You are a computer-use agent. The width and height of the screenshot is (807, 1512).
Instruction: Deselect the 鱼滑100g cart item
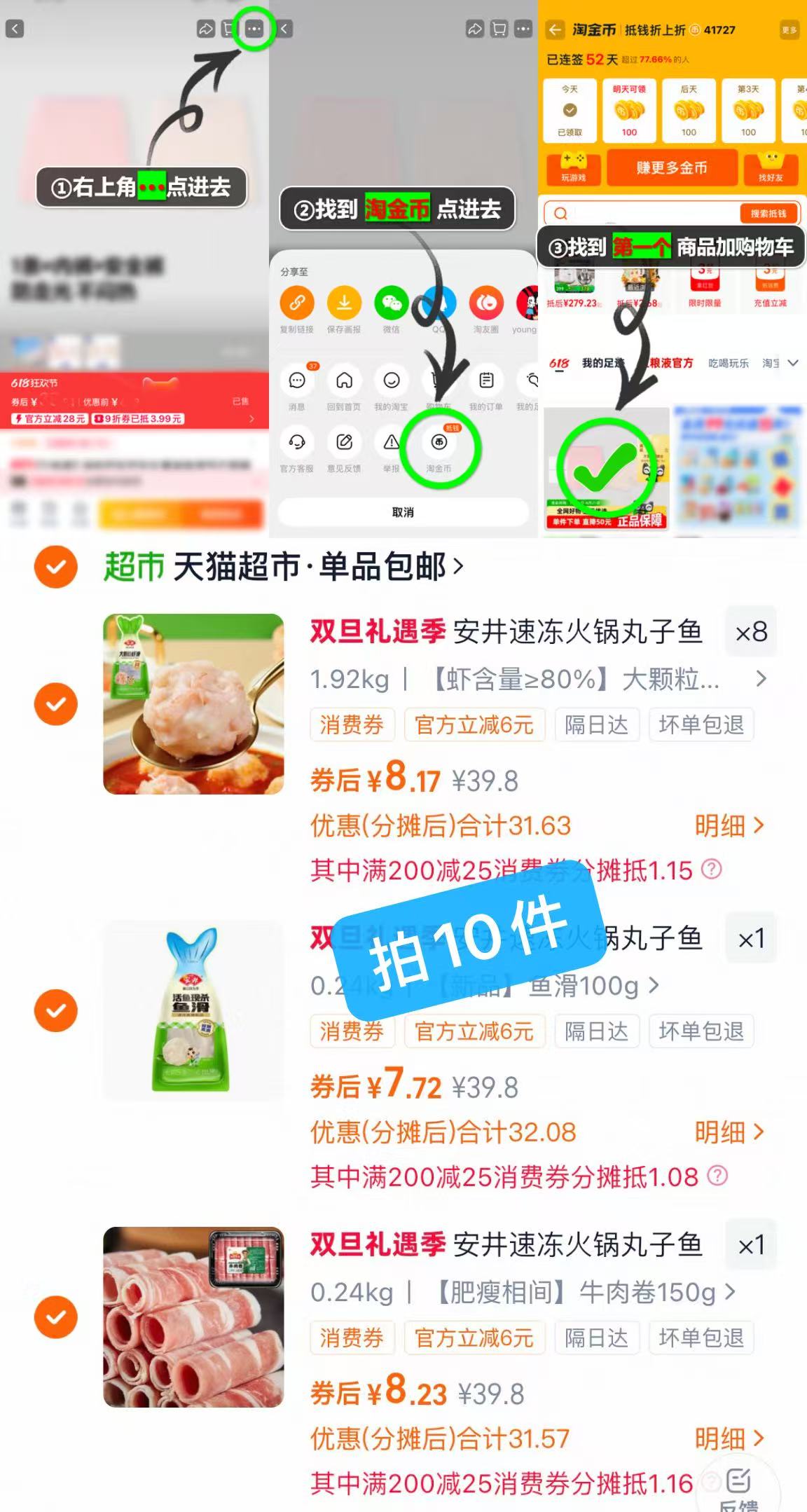click(55, 1010)
